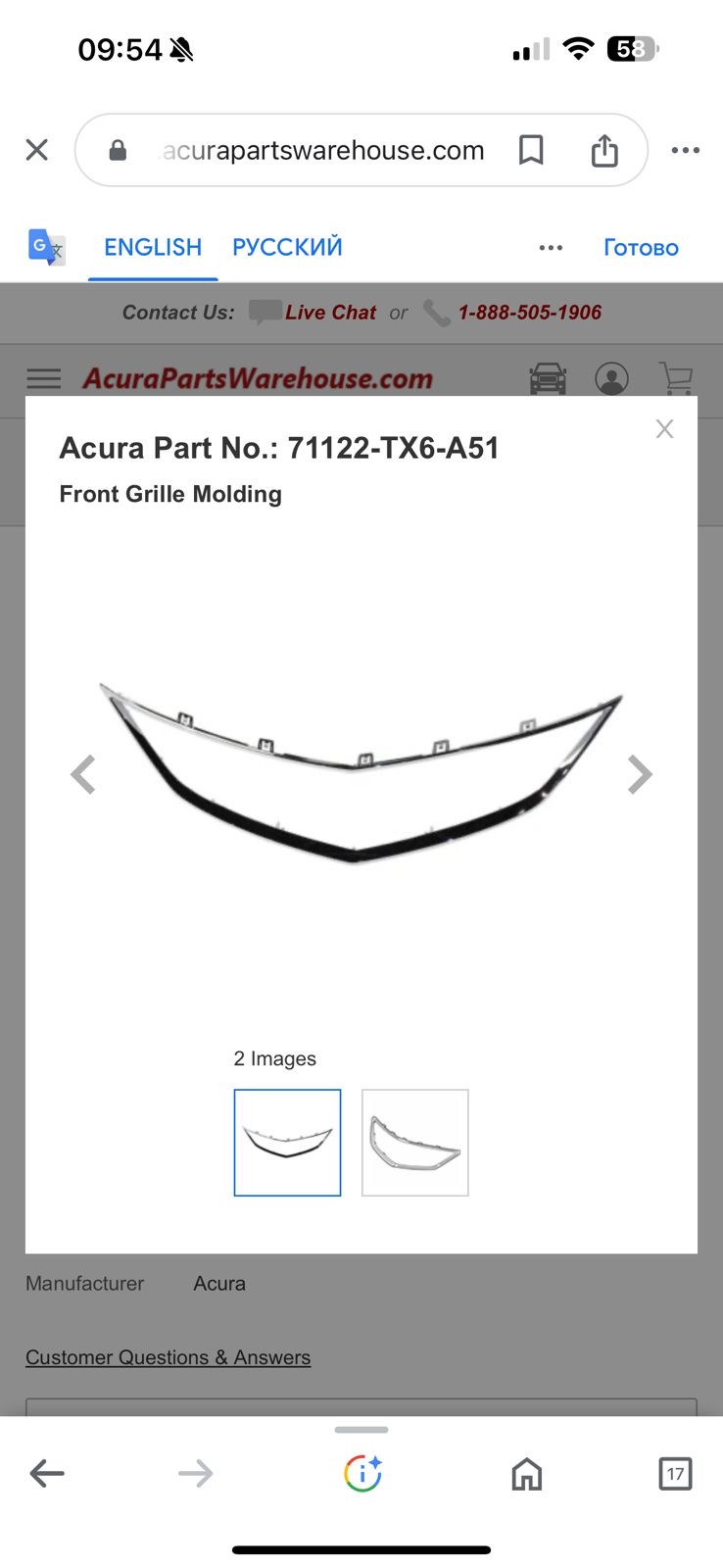Close the browser tab with X
This screenshot has width=723, height=1568.
pos(37,150)
